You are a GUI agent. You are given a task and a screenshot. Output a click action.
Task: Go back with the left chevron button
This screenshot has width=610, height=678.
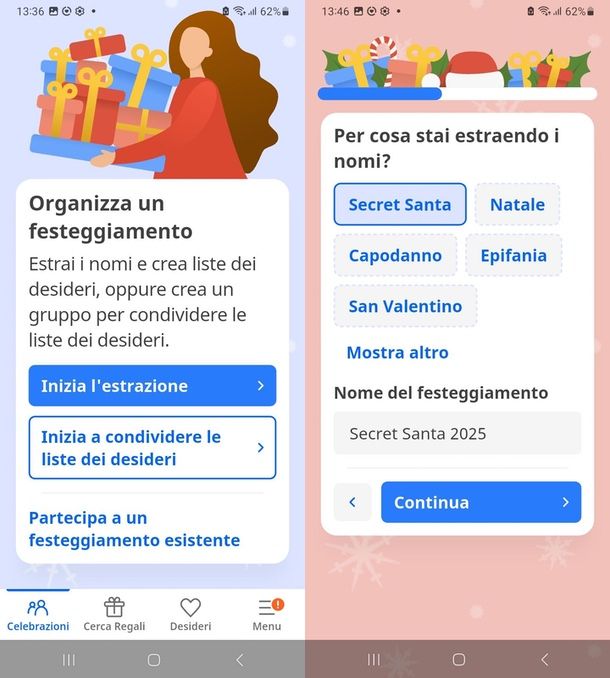[x=352, y=502]
